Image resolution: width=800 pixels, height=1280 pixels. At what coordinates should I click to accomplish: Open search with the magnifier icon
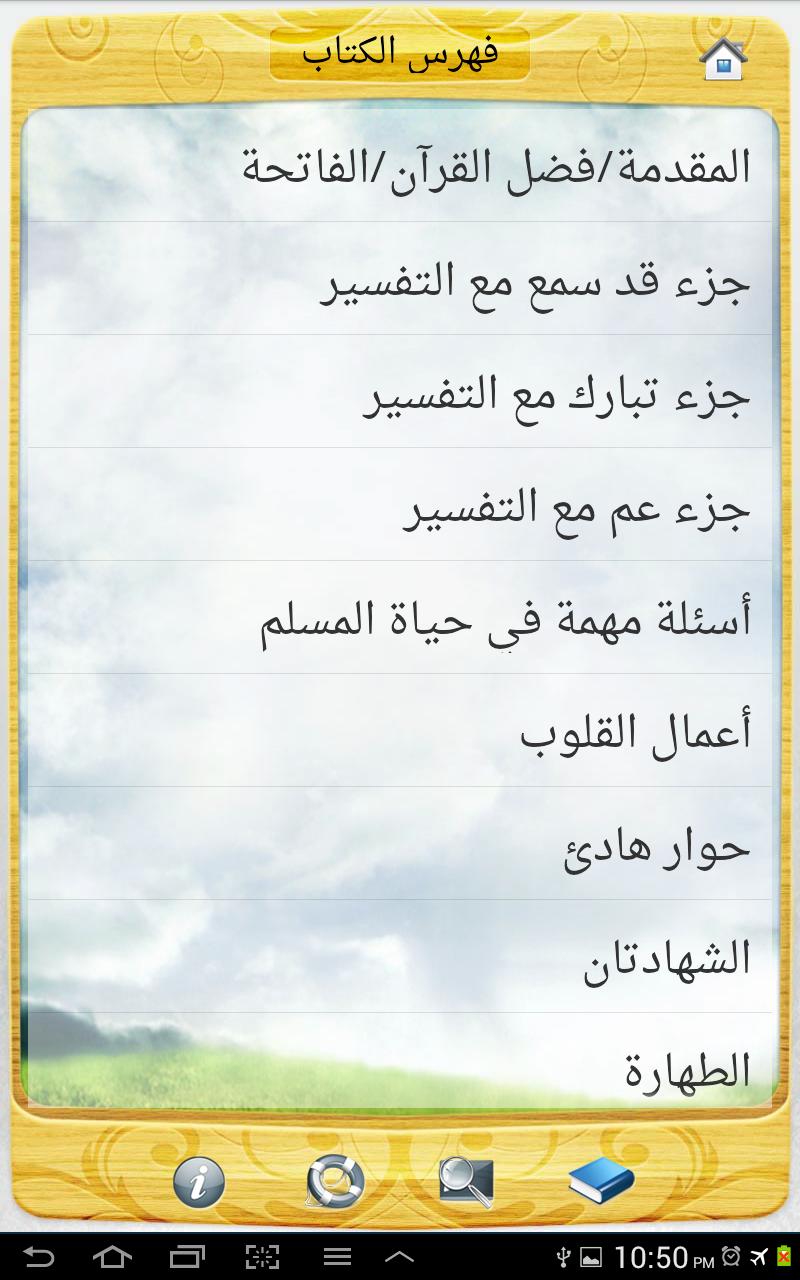[x=466, y=1183]
